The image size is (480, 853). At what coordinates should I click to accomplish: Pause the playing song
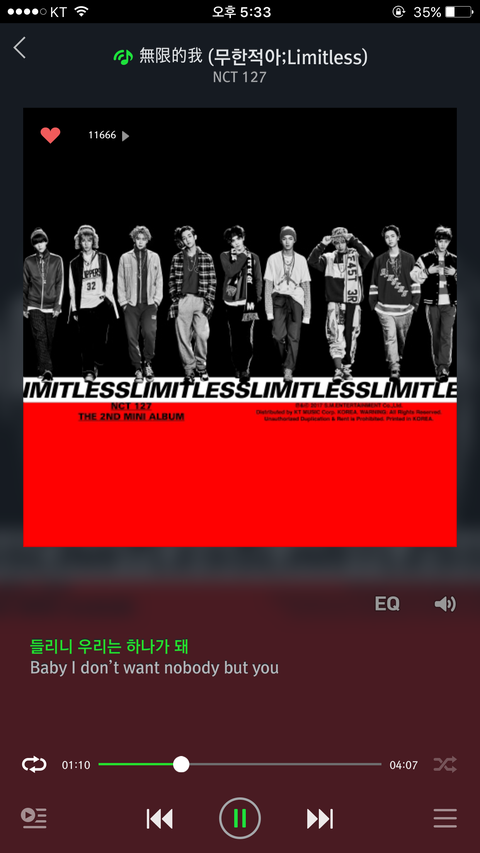tap(240, 818)
